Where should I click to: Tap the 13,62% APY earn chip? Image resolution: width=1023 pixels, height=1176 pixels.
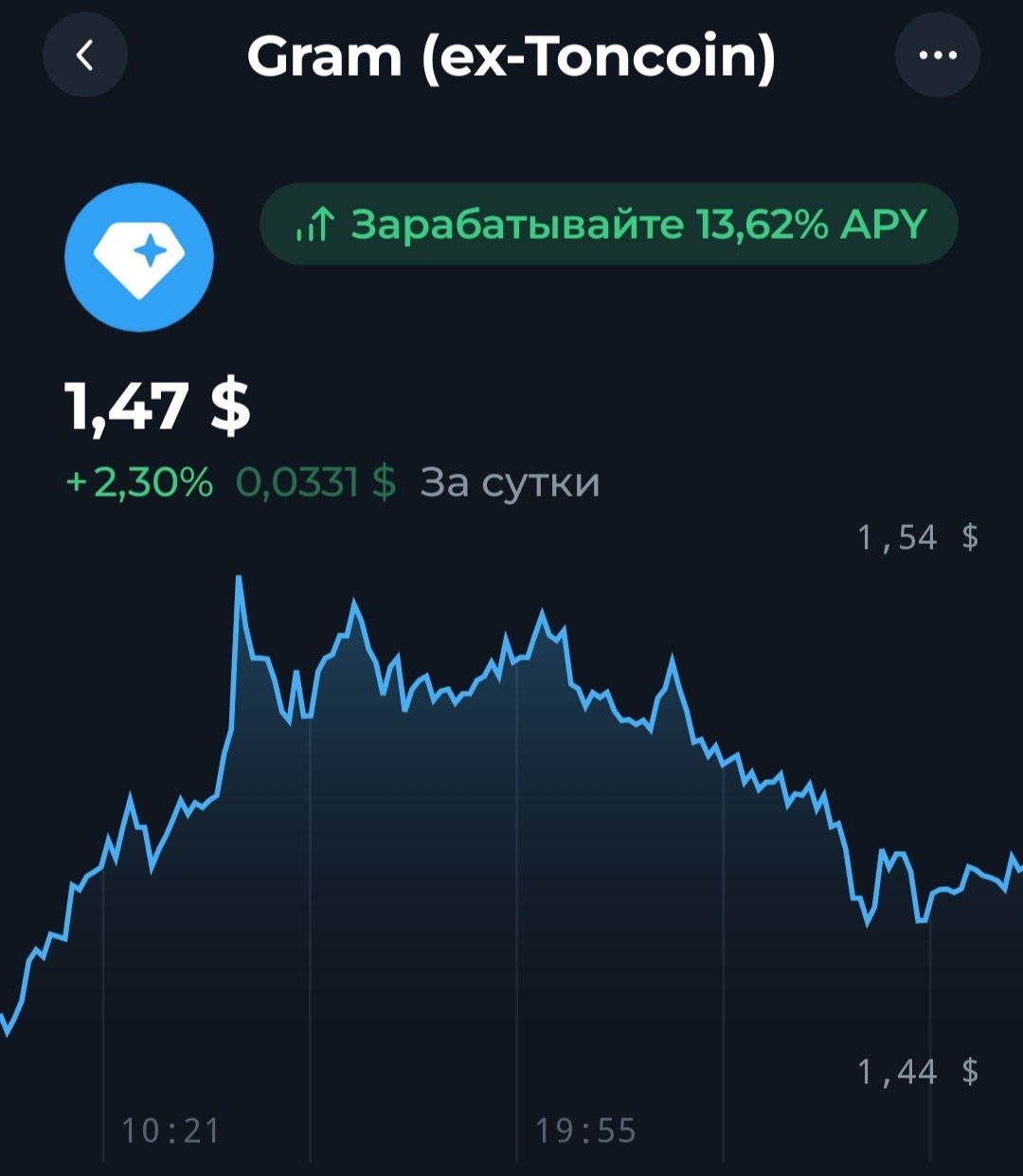click(x=609, y=225)
